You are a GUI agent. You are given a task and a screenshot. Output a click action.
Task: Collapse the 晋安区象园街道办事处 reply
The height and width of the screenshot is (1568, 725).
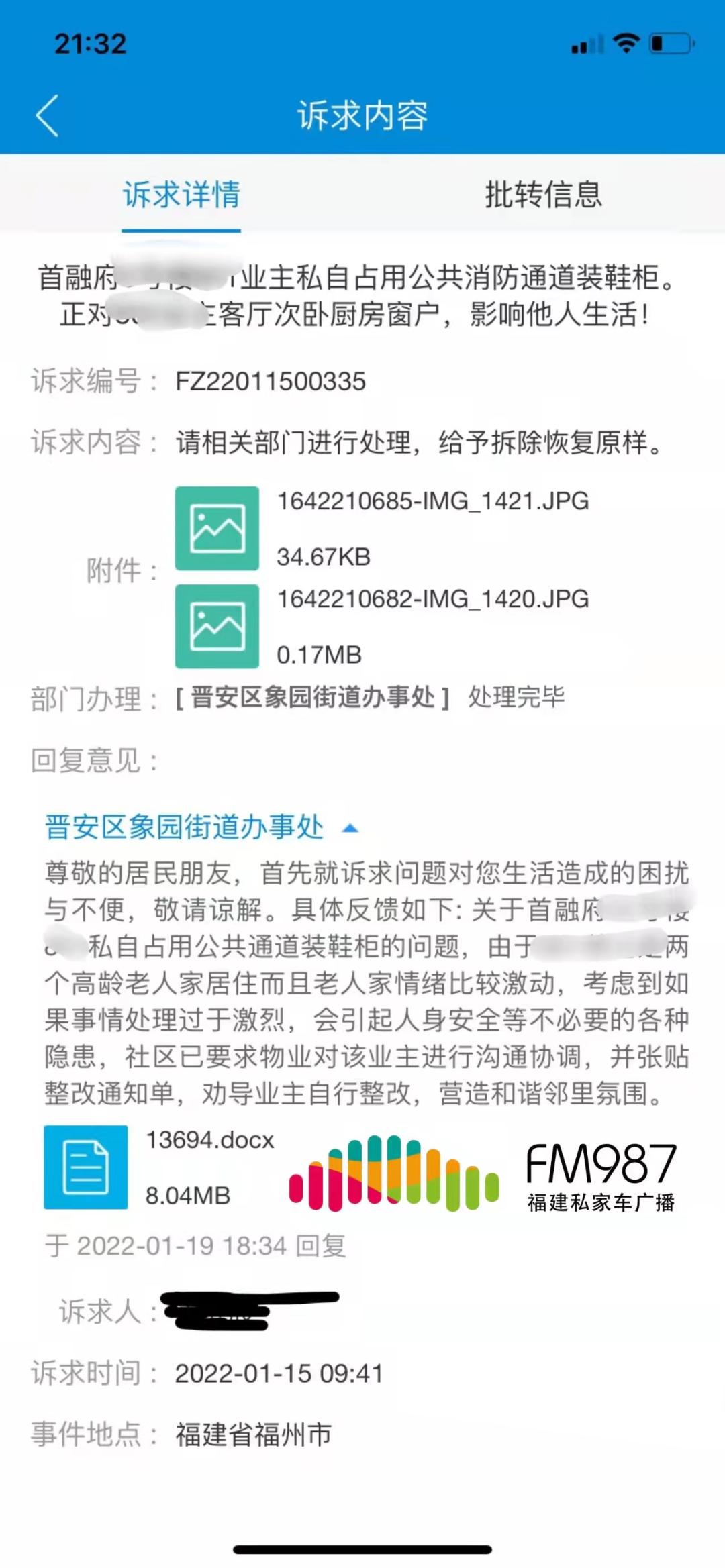[350, 828]
